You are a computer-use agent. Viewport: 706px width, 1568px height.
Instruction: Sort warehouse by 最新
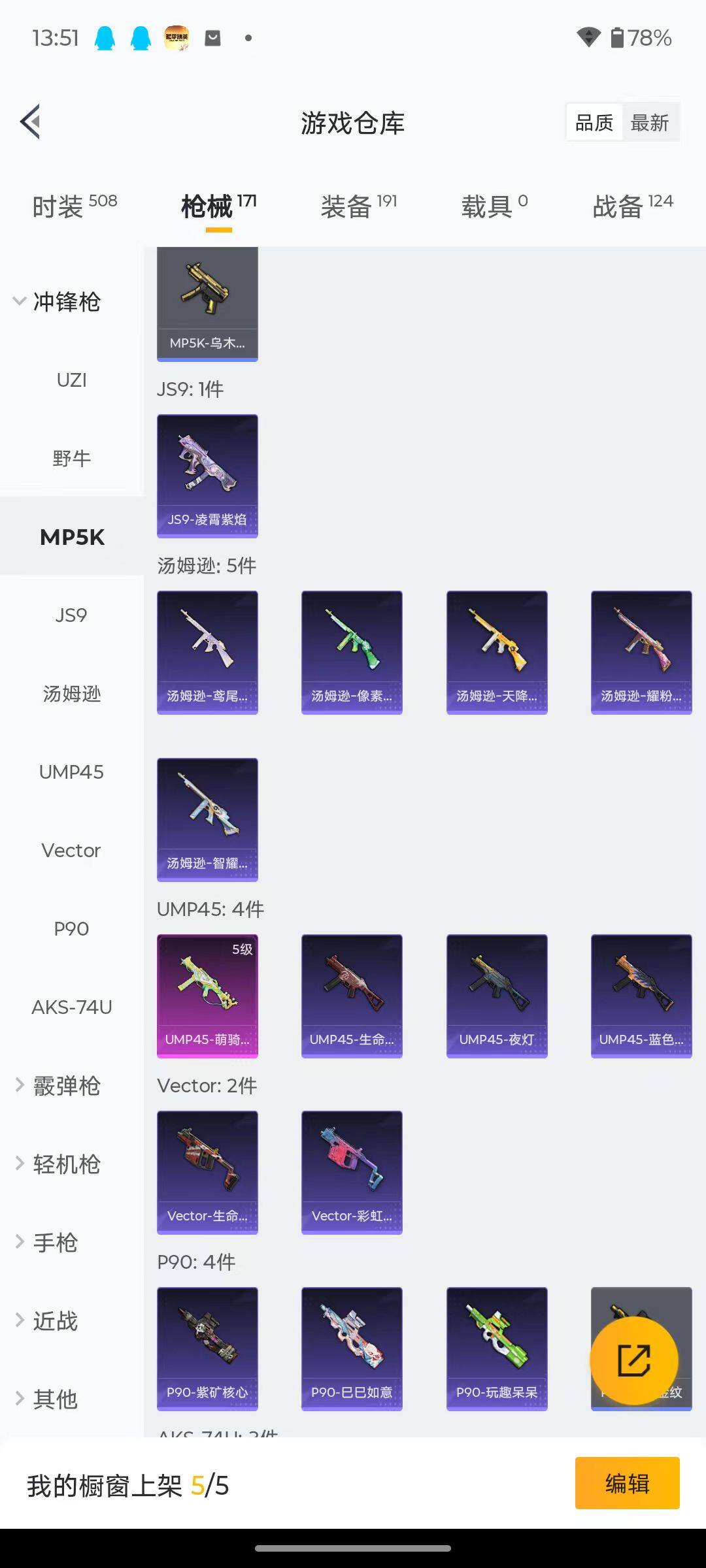pos(649,122)
